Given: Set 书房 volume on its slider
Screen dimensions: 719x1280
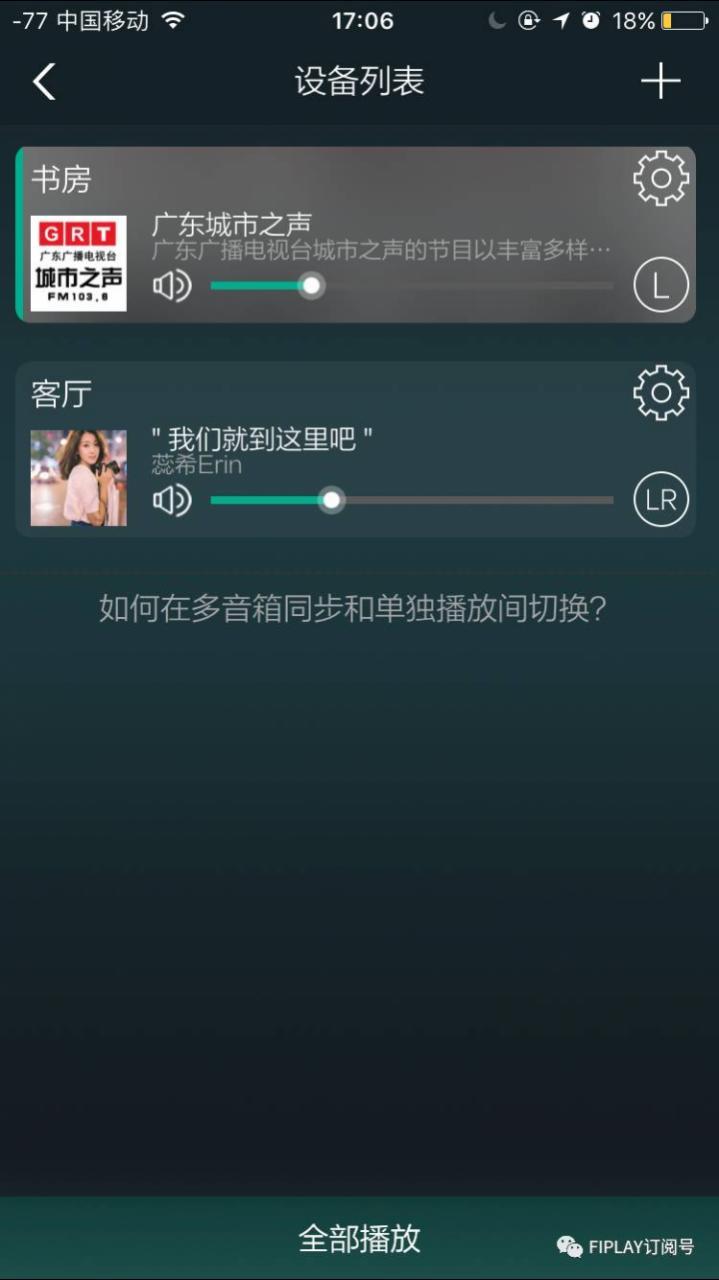Looking at the screenshot, I should pos(412,286).
